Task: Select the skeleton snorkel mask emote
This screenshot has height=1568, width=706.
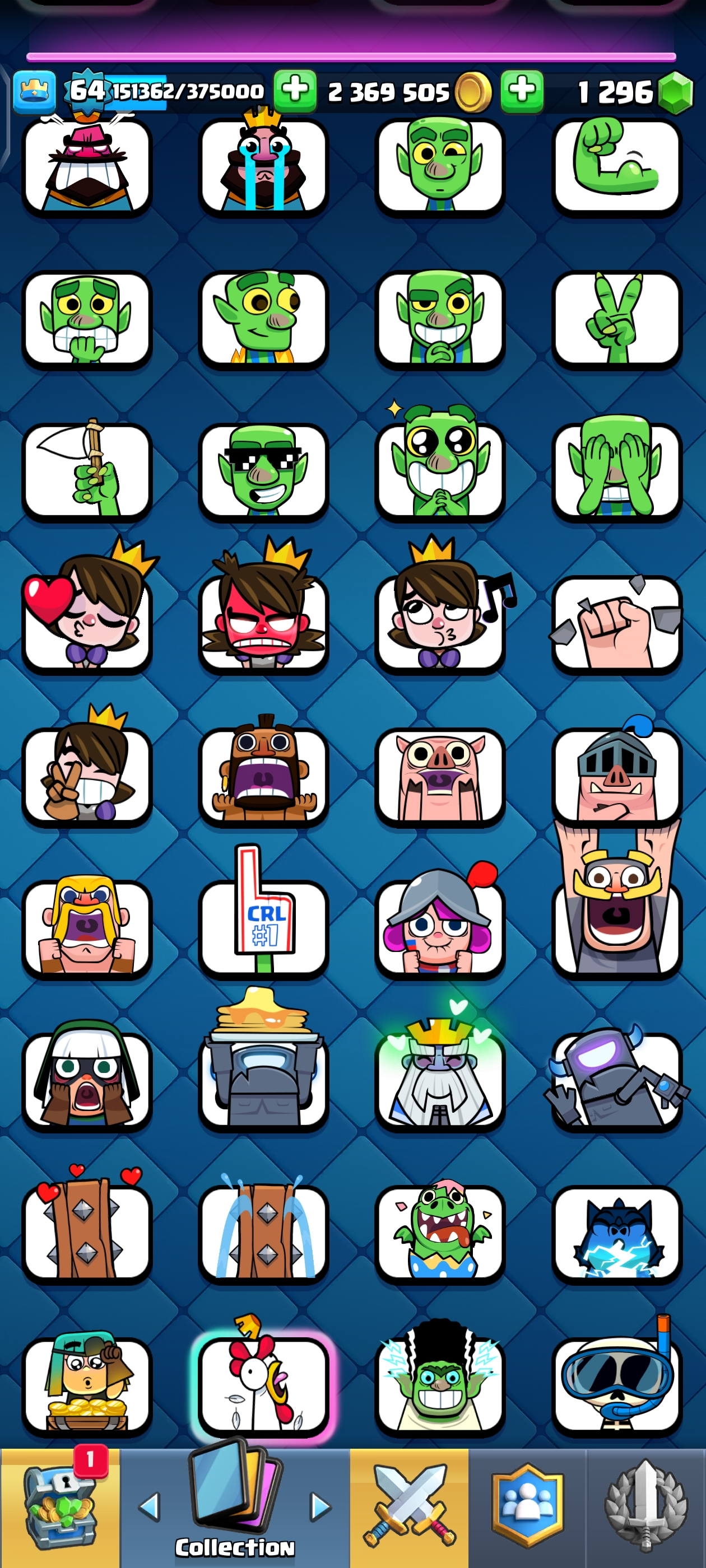Action: click(x=616, y=1385)
